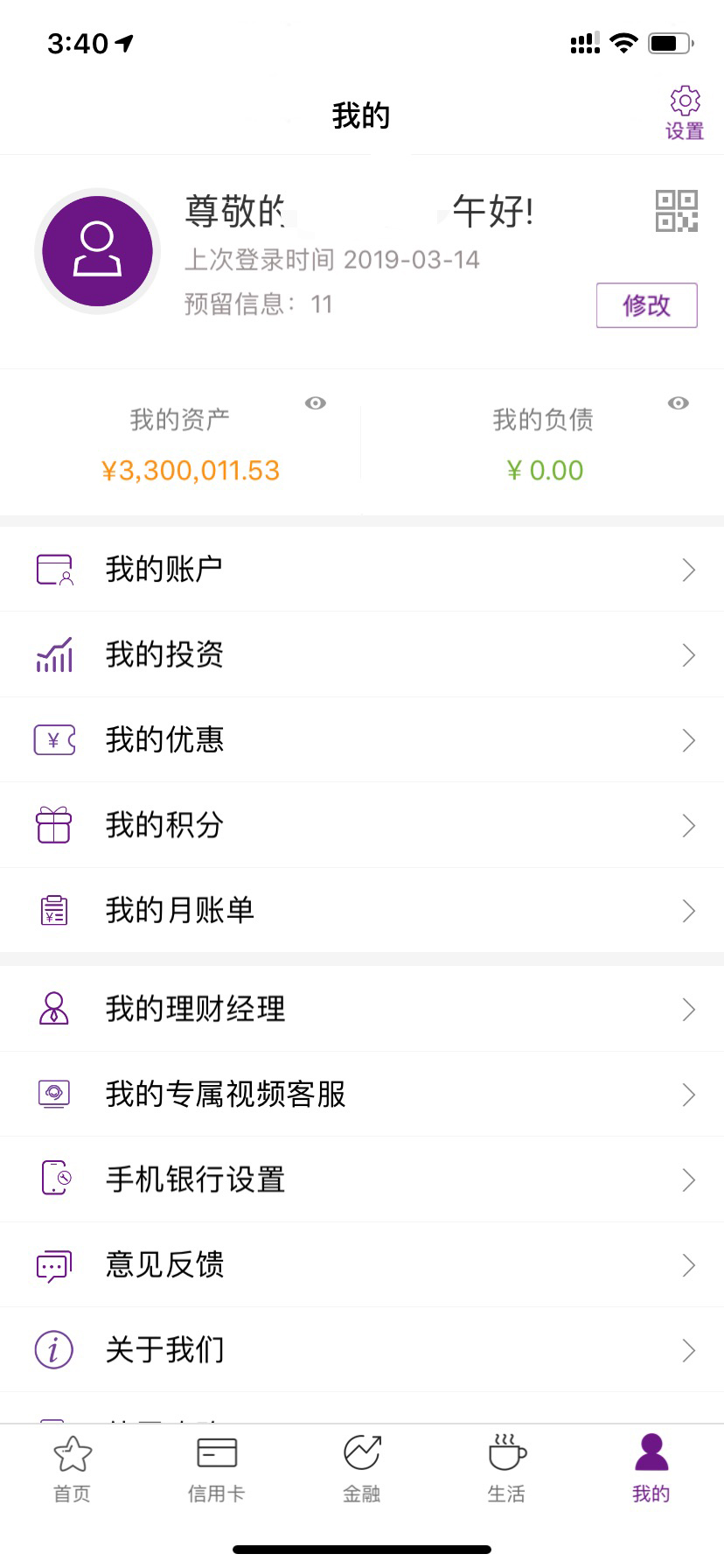Tap the profile avatar
724x1568 pixels.
[x=97, y=251]
